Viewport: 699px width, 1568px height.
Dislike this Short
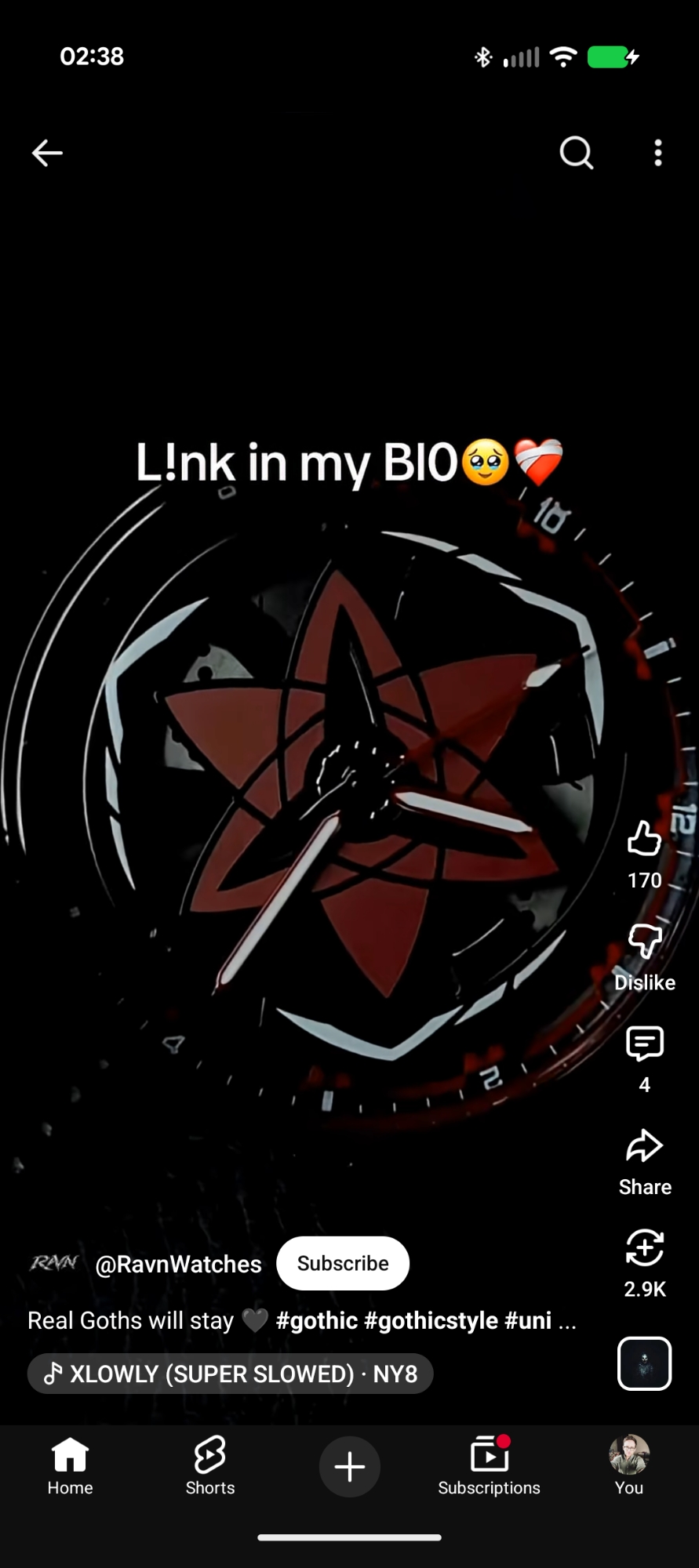[644, 942]
